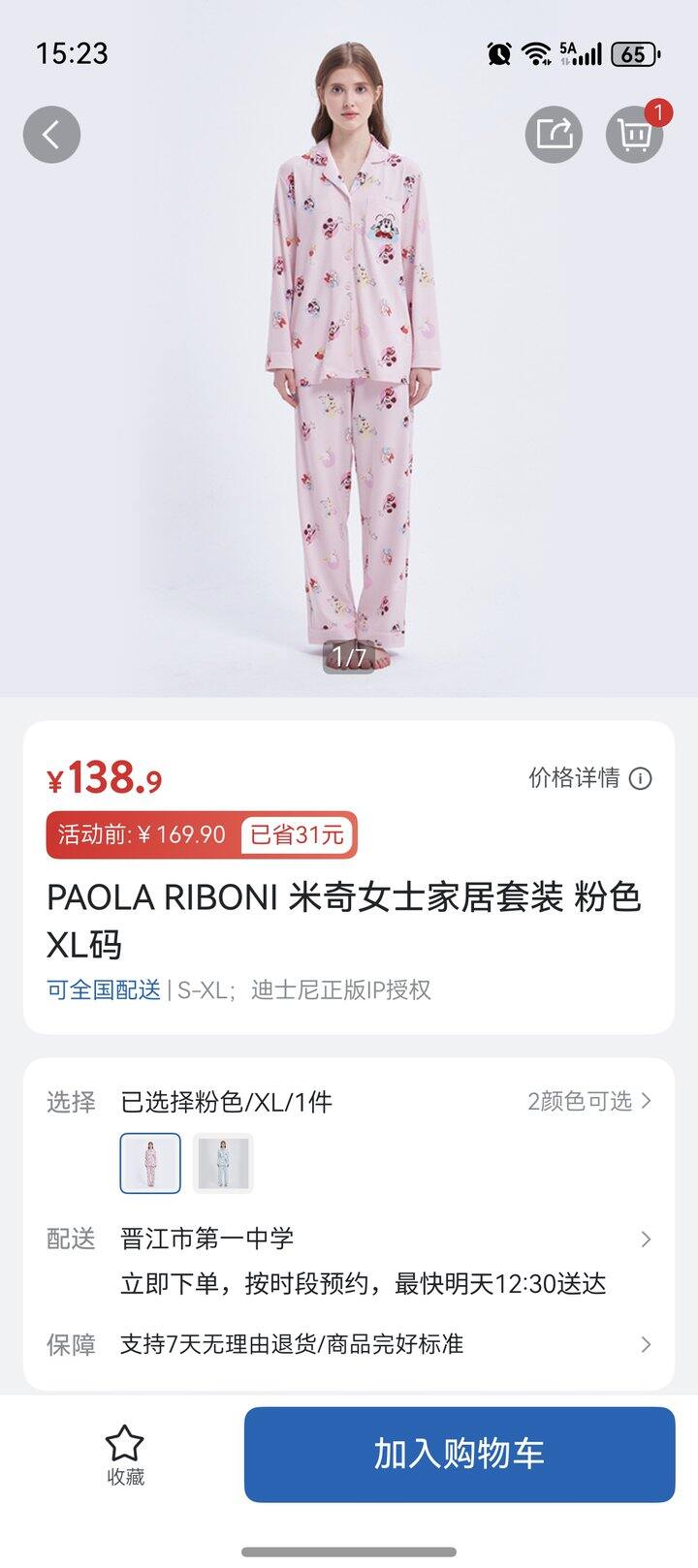Viewport: 698px width, 1568px height.
Task: Select the blue color variant thumbnail
Action: click(223, 1163)
